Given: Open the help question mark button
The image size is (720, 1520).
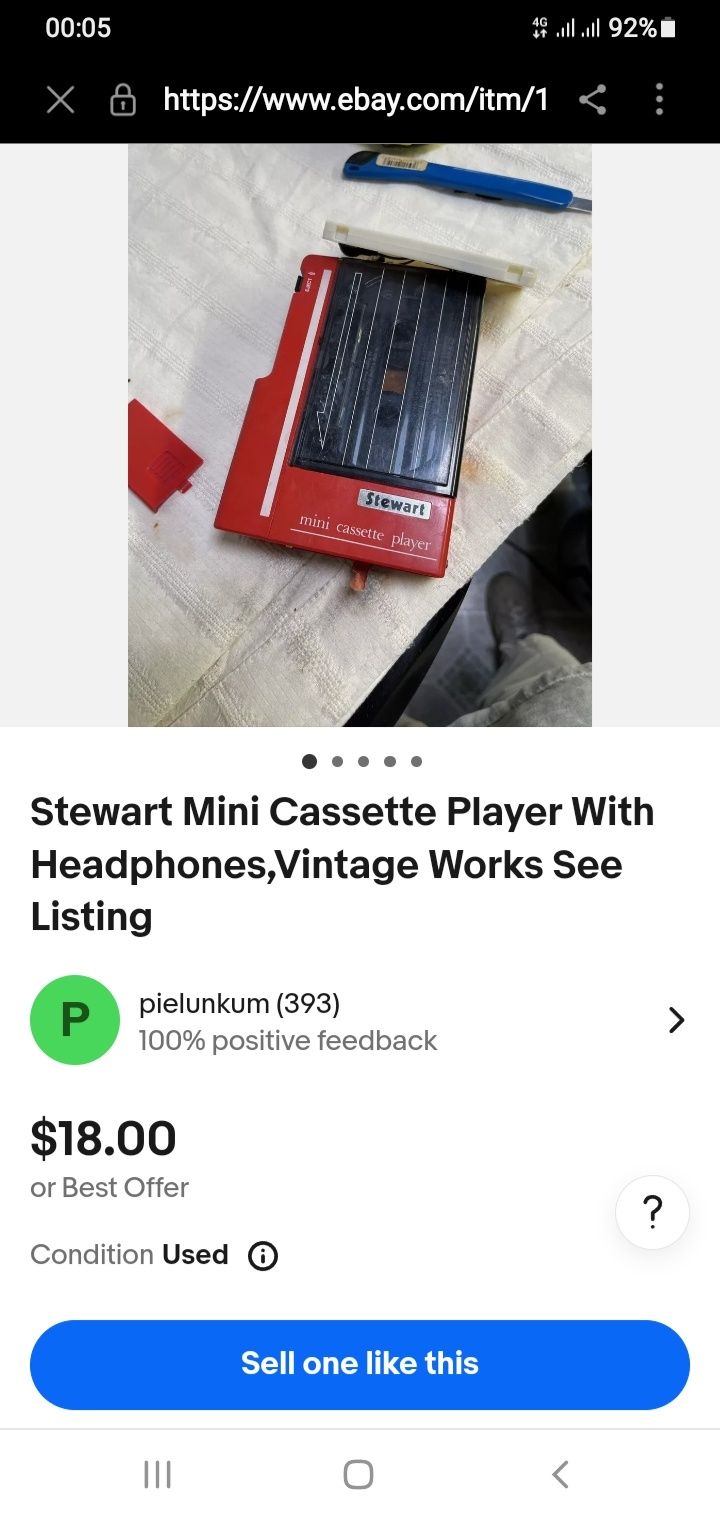Looking at the screenshot, I should coord(652,1212).
